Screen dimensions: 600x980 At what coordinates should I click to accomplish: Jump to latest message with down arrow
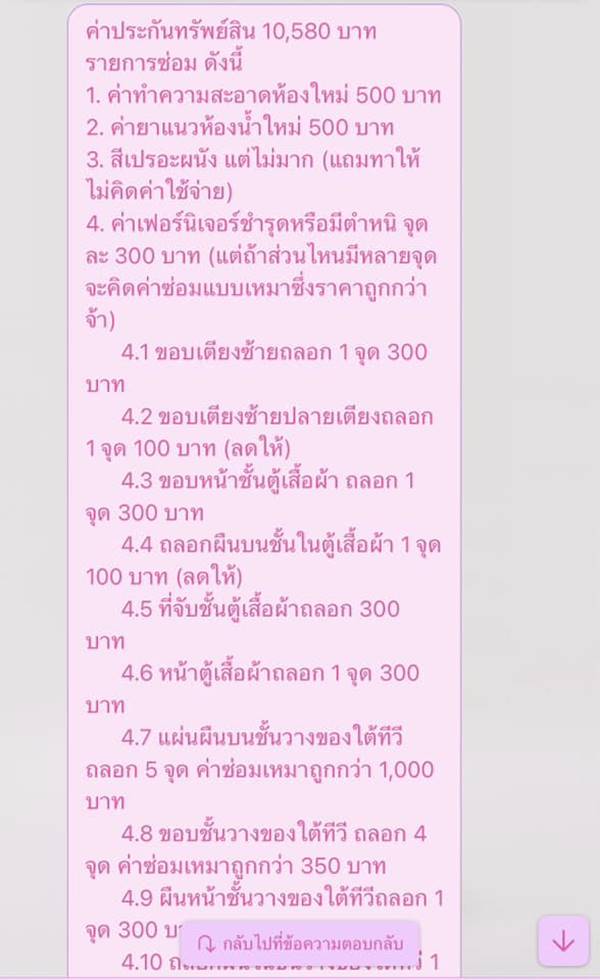563,941
